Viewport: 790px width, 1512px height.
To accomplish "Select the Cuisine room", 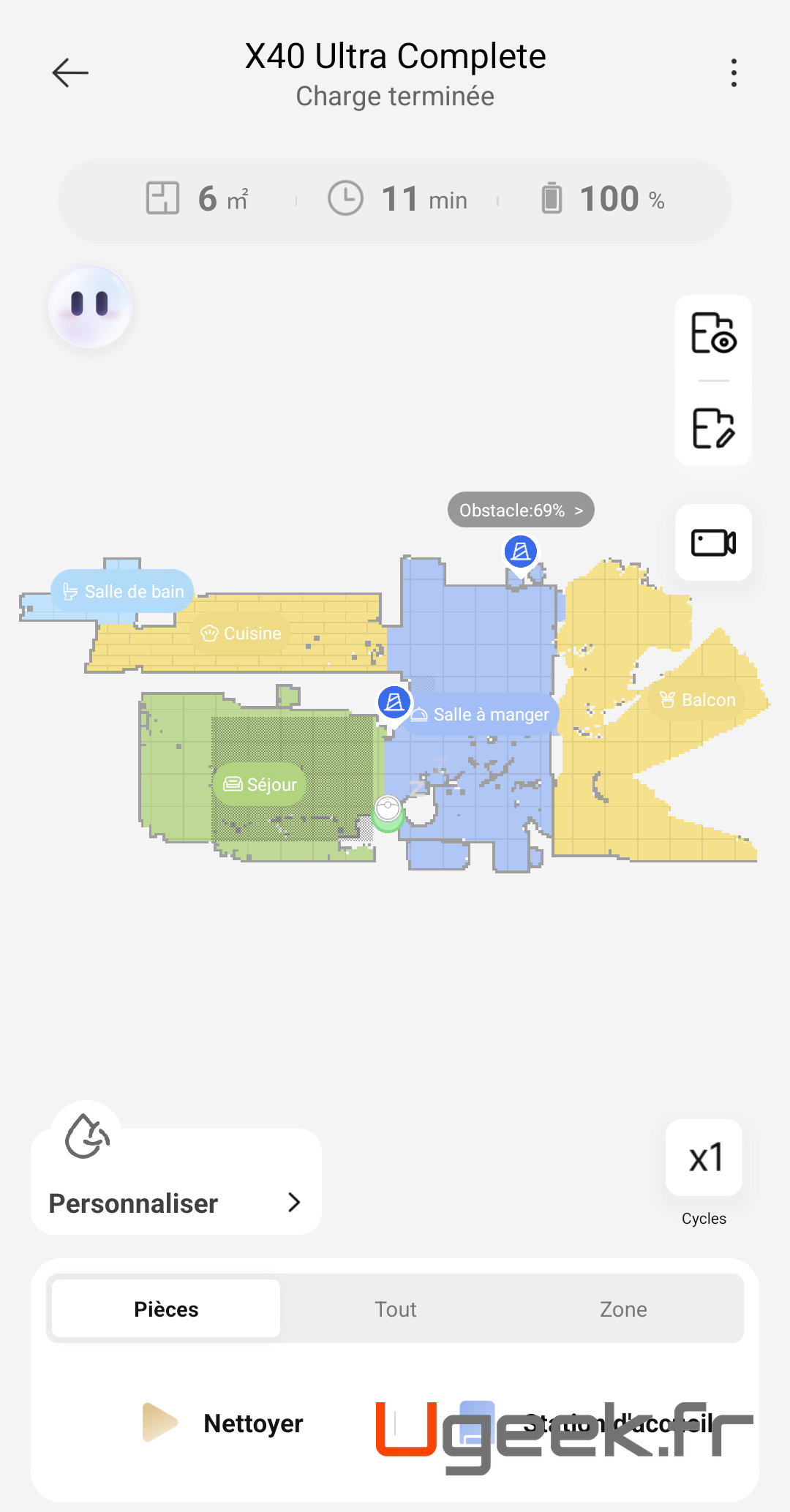I will 241,633.
